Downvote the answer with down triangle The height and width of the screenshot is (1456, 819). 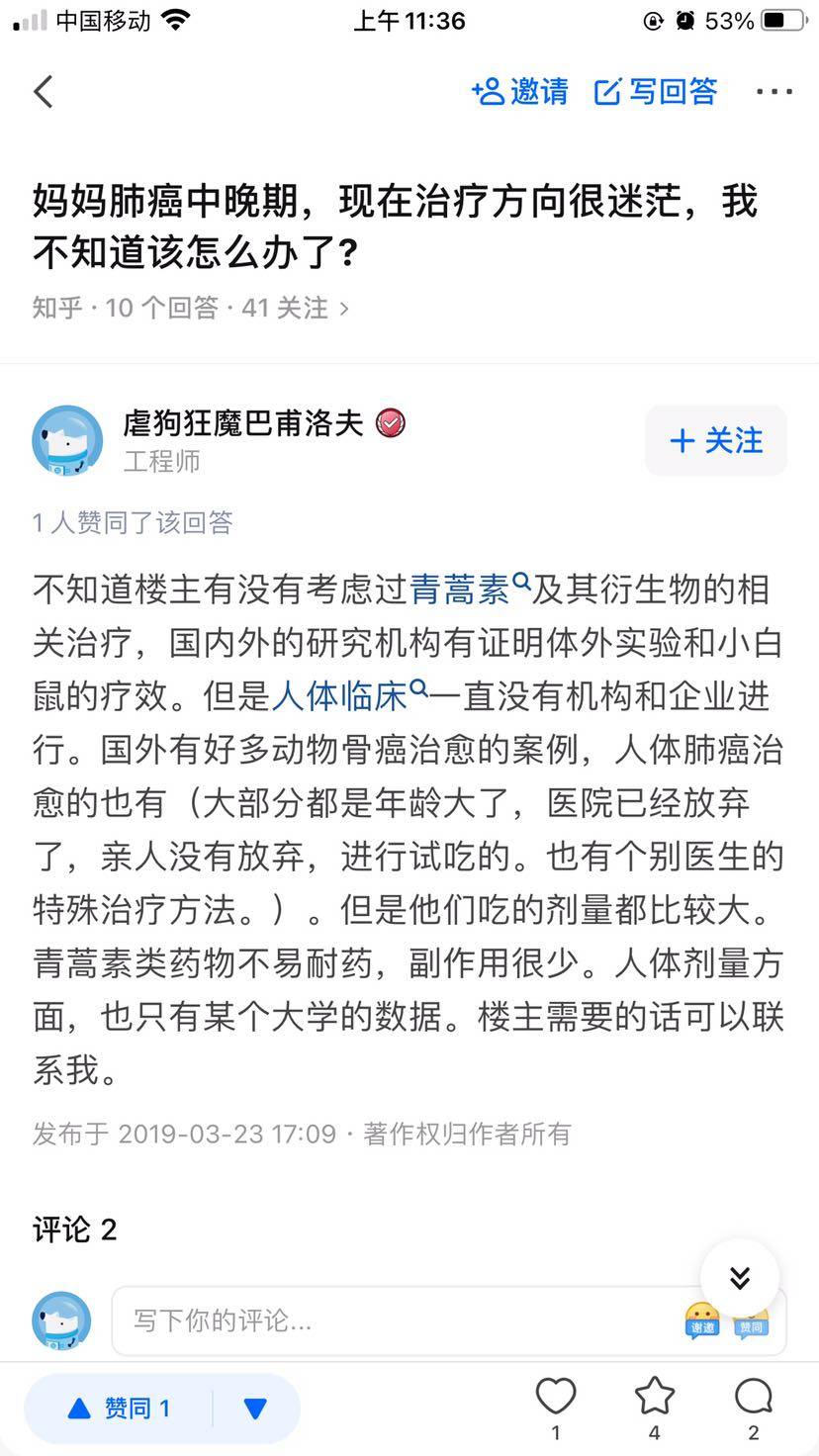coord(255,1408)
